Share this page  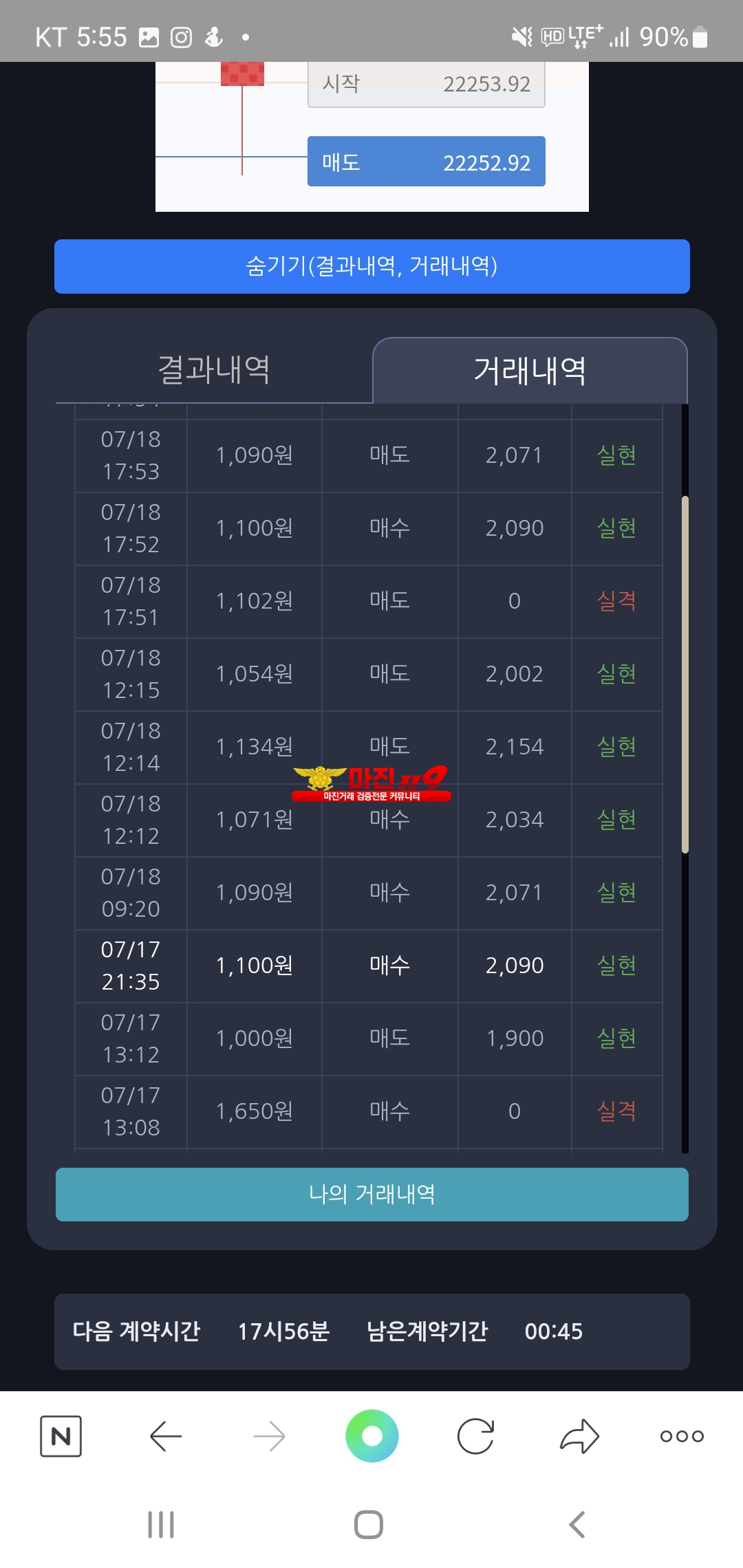point(579,1436)
